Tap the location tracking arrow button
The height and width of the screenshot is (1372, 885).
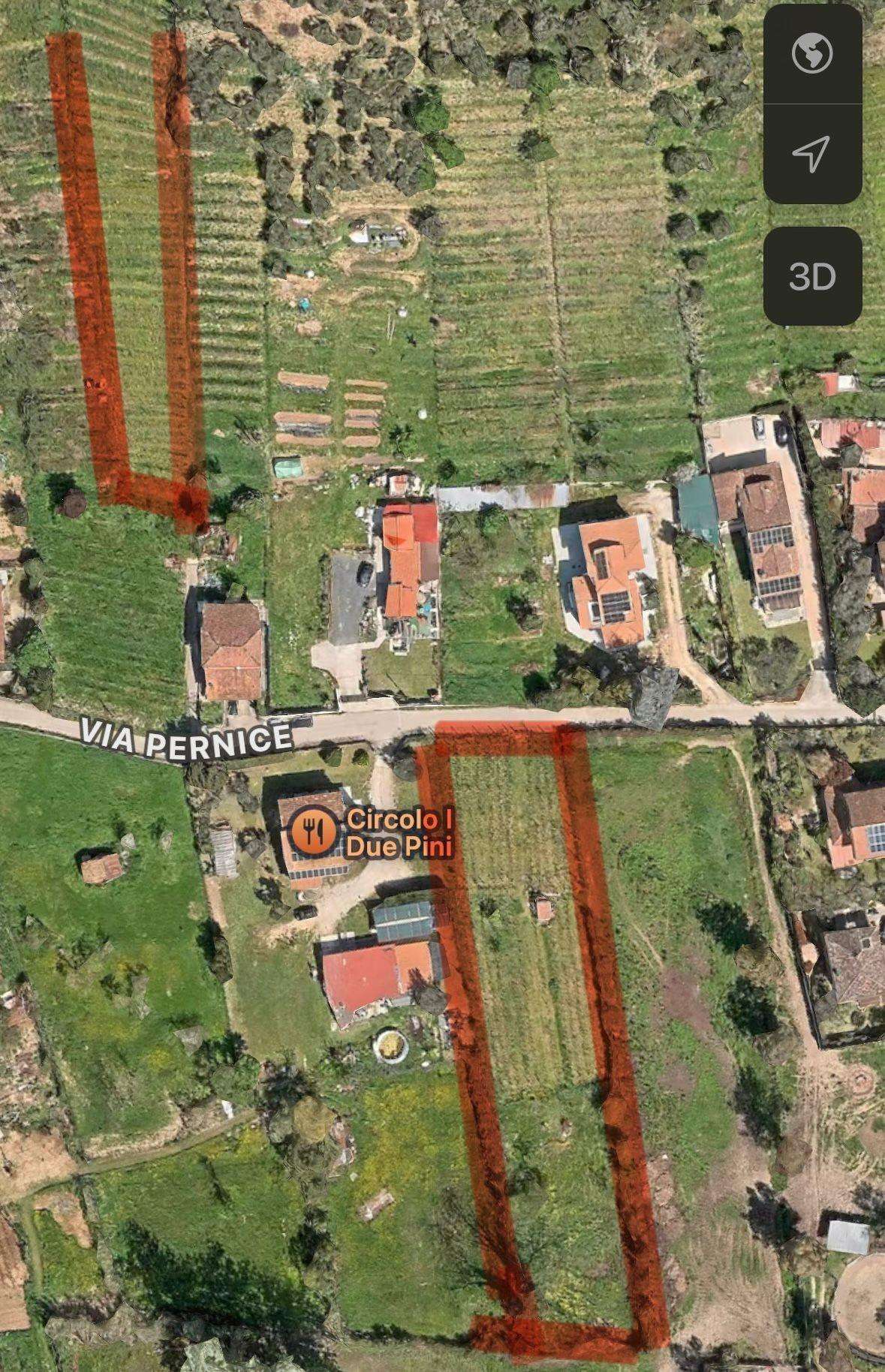coord(812,153)
